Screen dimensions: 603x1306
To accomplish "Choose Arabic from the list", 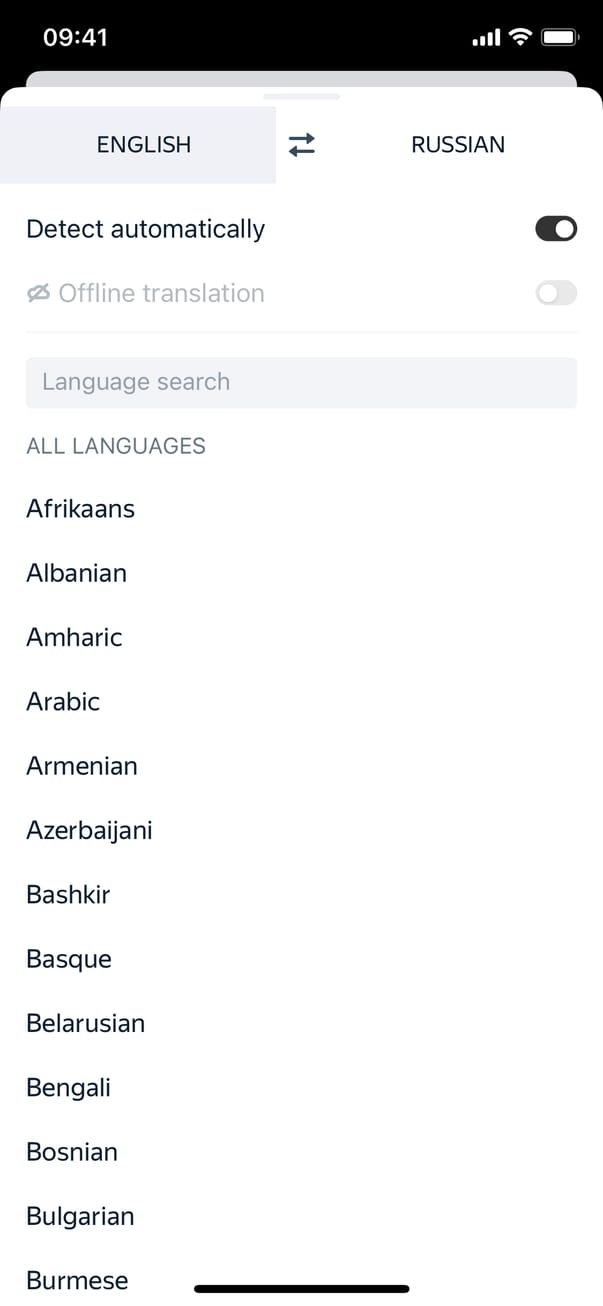I will 64,702.
